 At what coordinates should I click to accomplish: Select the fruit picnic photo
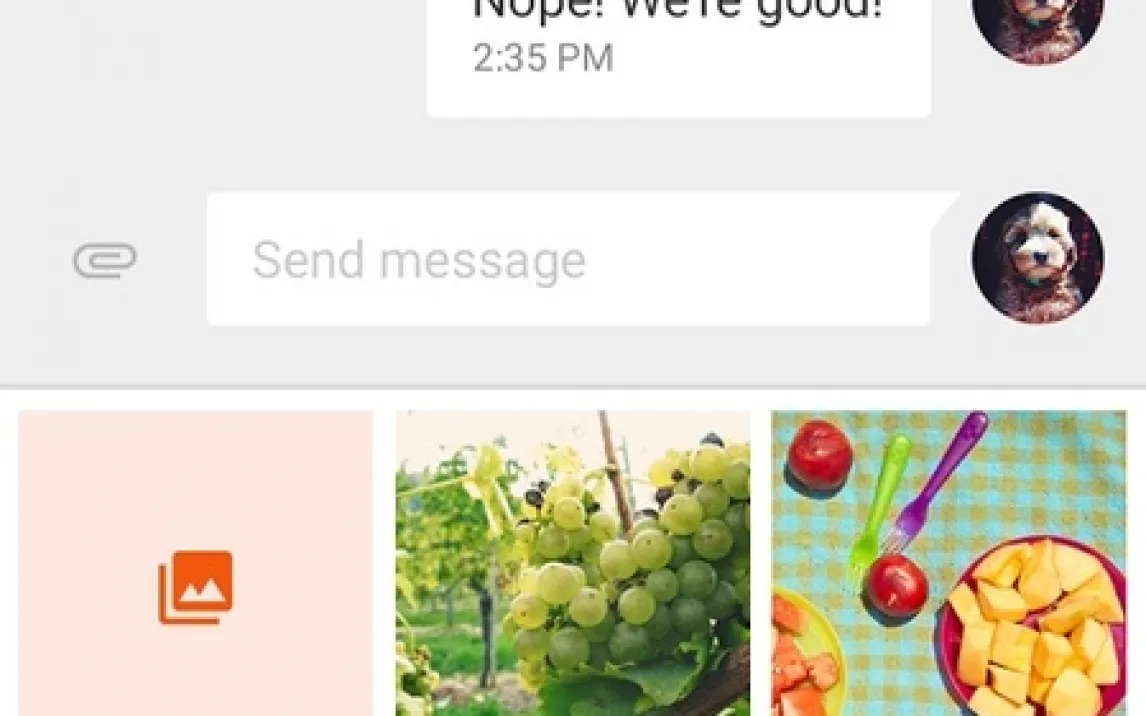tap(948, 563)
